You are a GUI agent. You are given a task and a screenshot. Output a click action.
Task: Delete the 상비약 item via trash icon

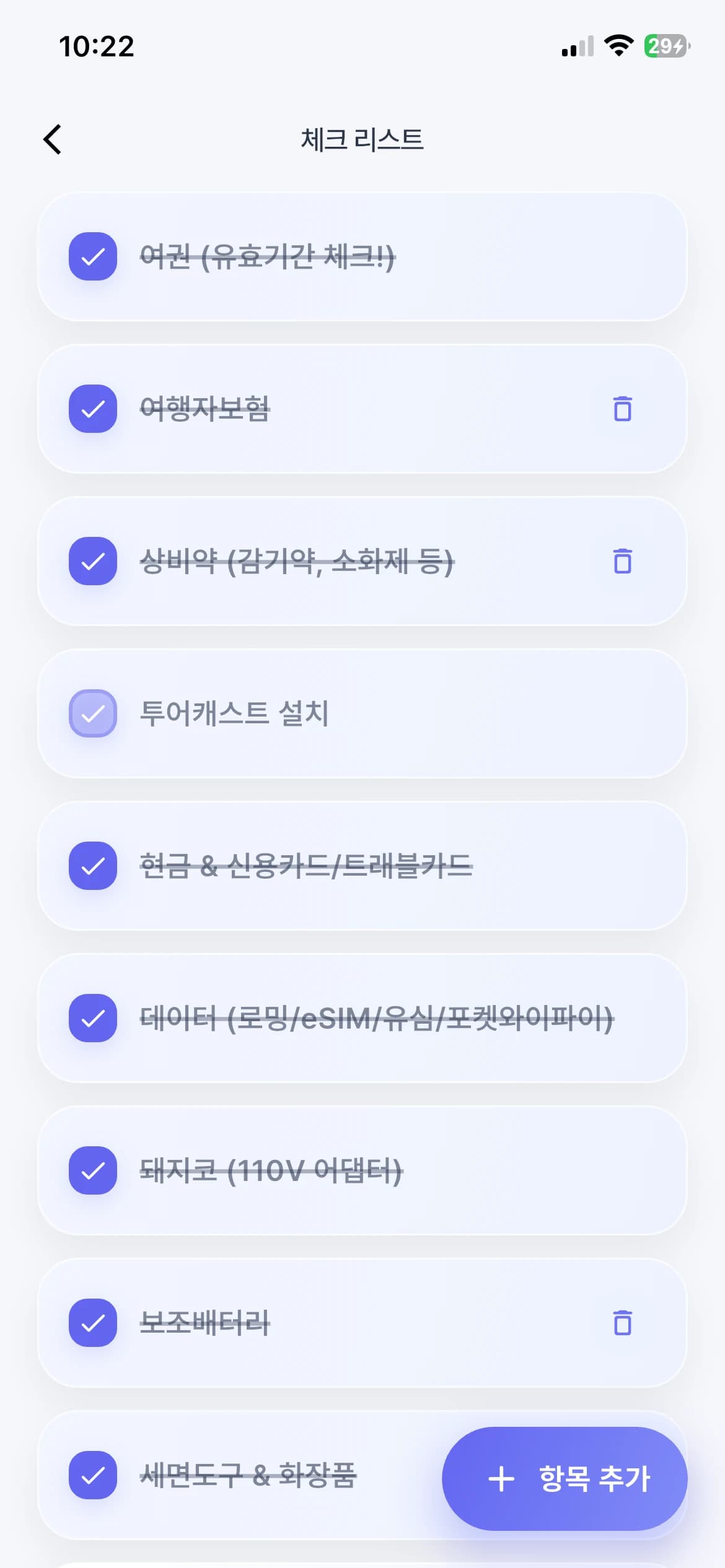[x=622, y=562]
